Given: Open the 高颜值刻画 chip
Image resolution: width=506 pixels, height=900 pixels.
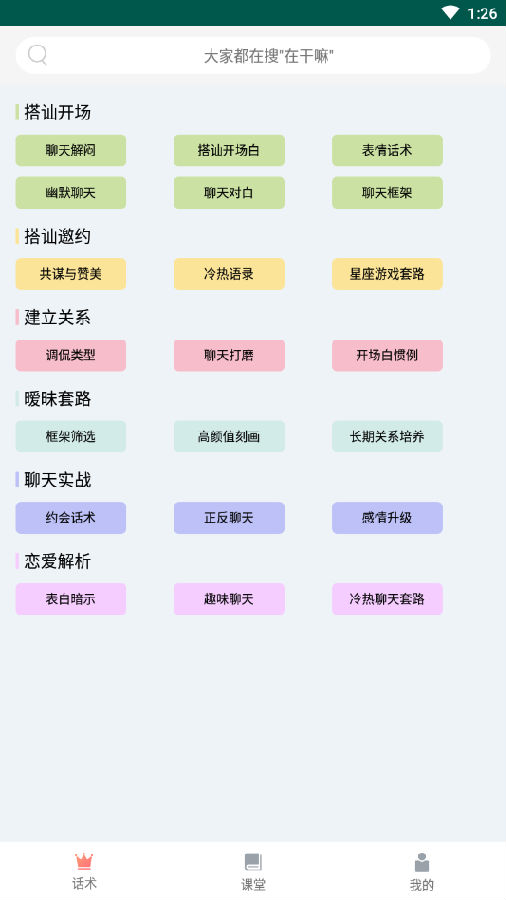Looking at the screenshot, I should coord(229,436).
